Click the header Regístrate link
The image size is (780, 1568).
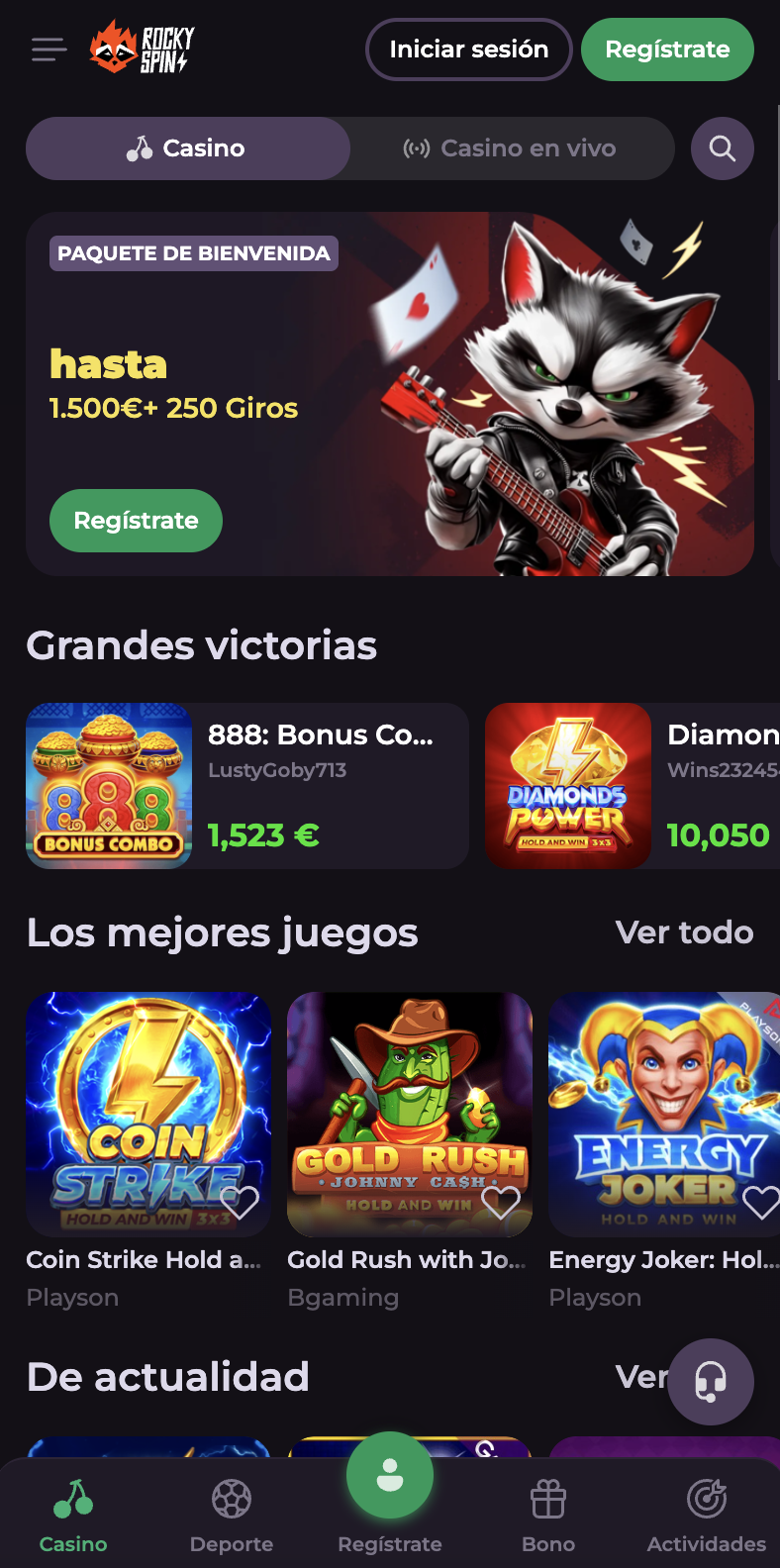[666, 49]
